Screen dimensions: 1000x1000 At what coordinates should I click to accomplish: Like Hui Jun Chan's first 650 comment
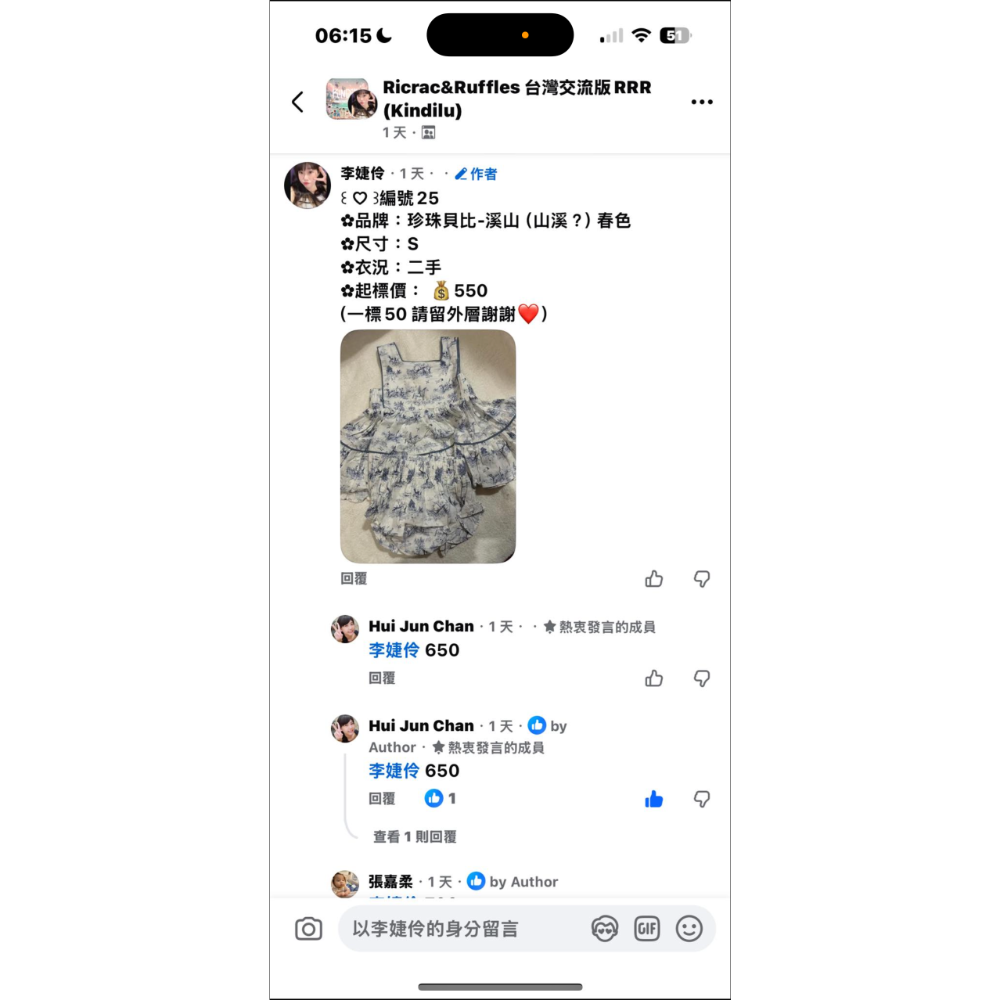coord(654,678)
